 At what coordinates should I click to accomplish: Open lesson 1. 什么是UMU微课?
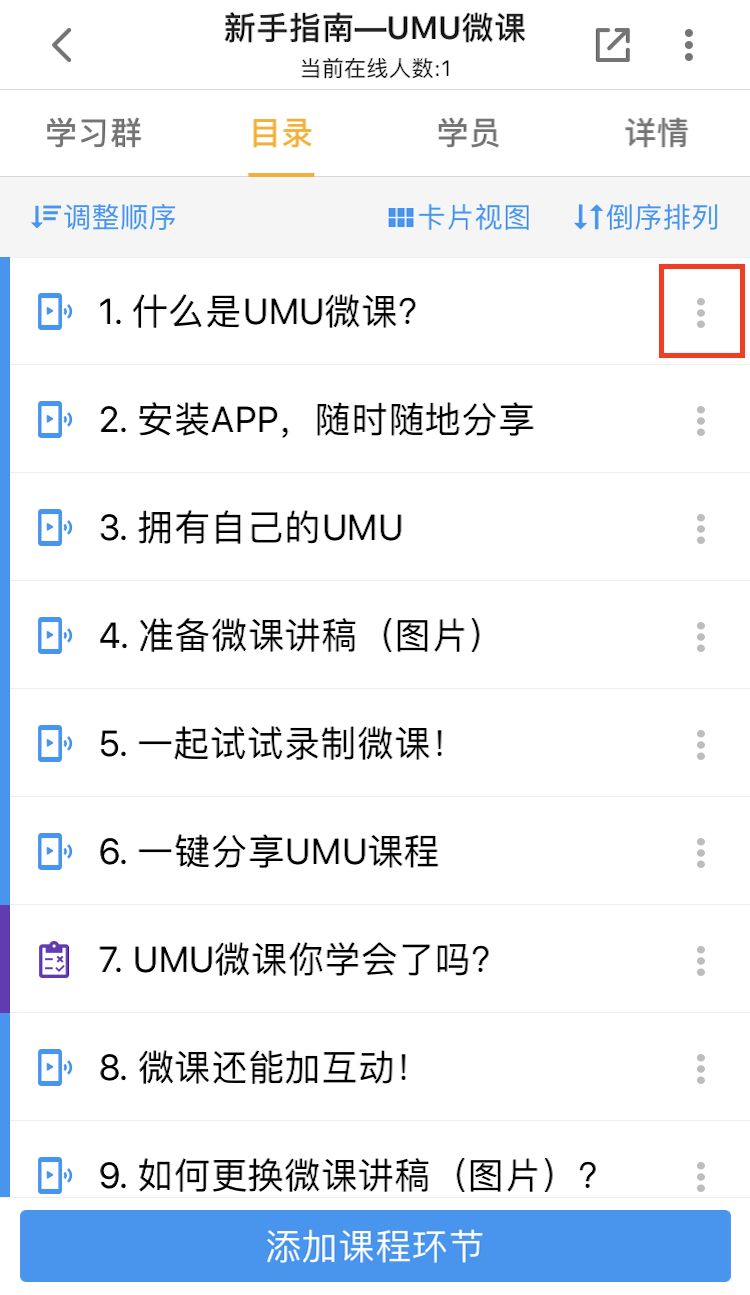coord(258,312)
